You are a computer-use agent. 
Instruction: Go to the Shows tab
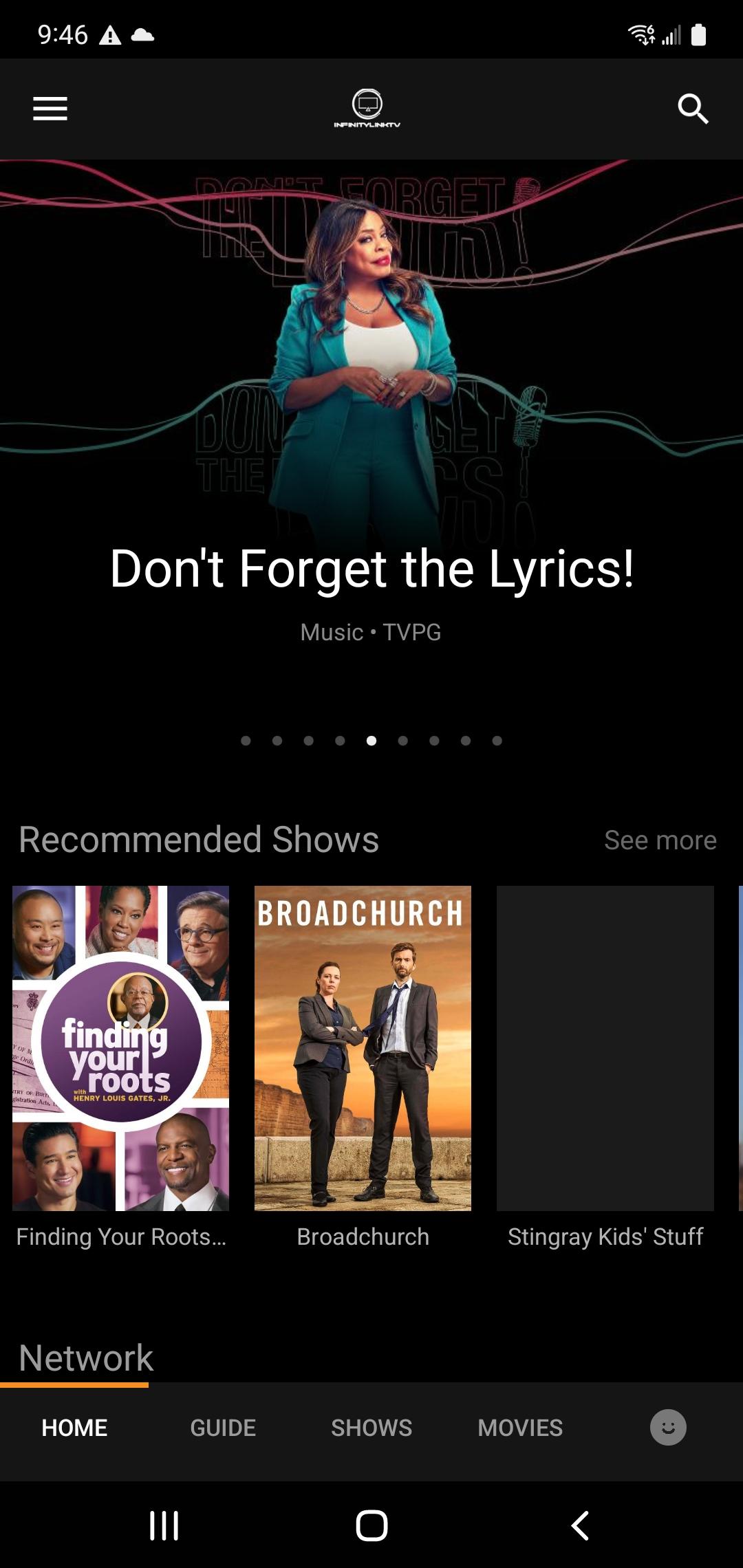[371, 1428]
